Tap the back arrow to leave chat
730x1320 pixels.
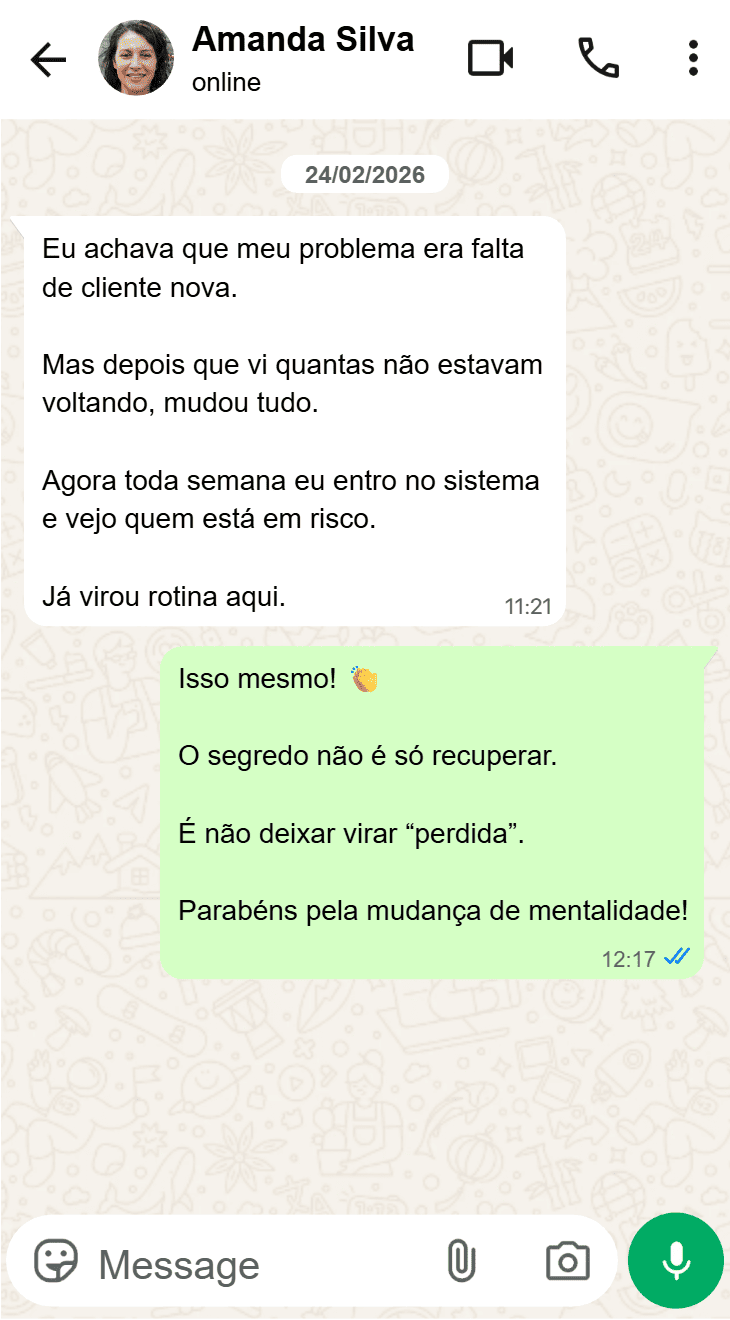click(x=47, y=59)
